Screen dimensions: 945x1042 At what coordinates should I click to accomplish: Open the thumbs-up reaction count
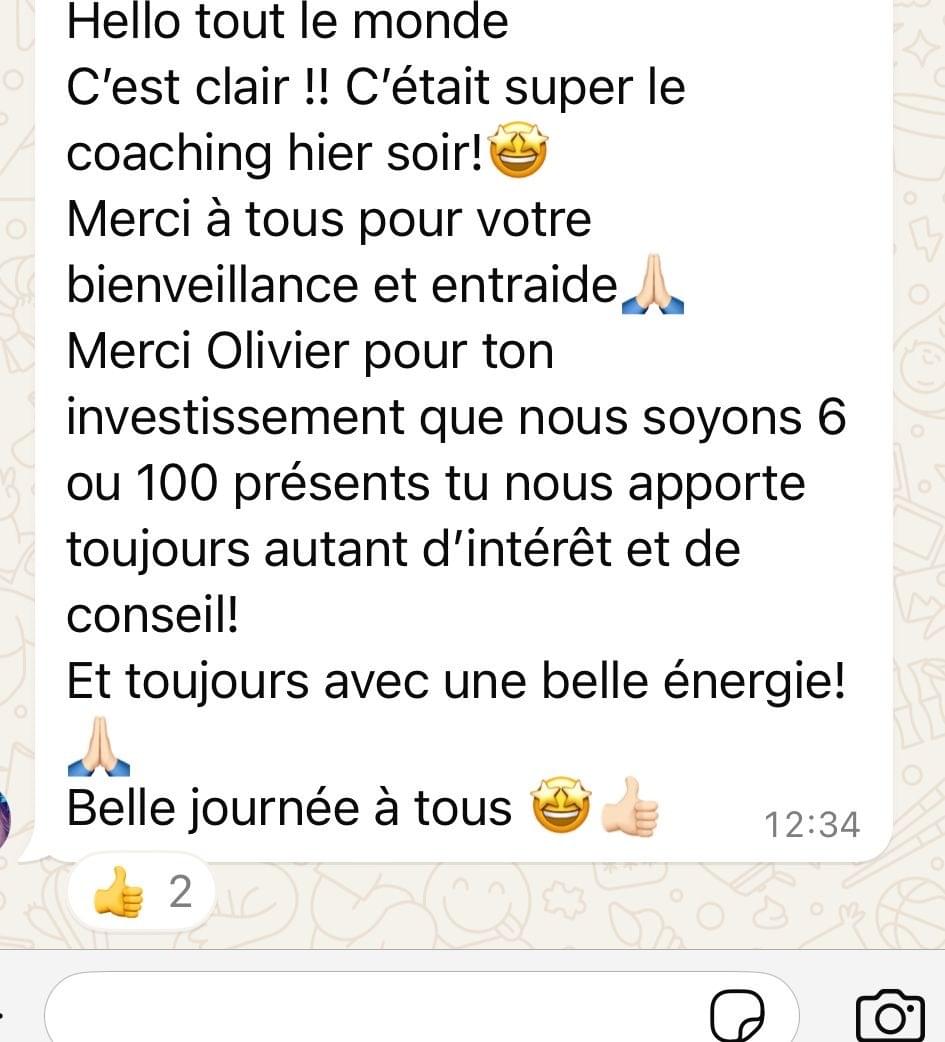click(140, 892)
